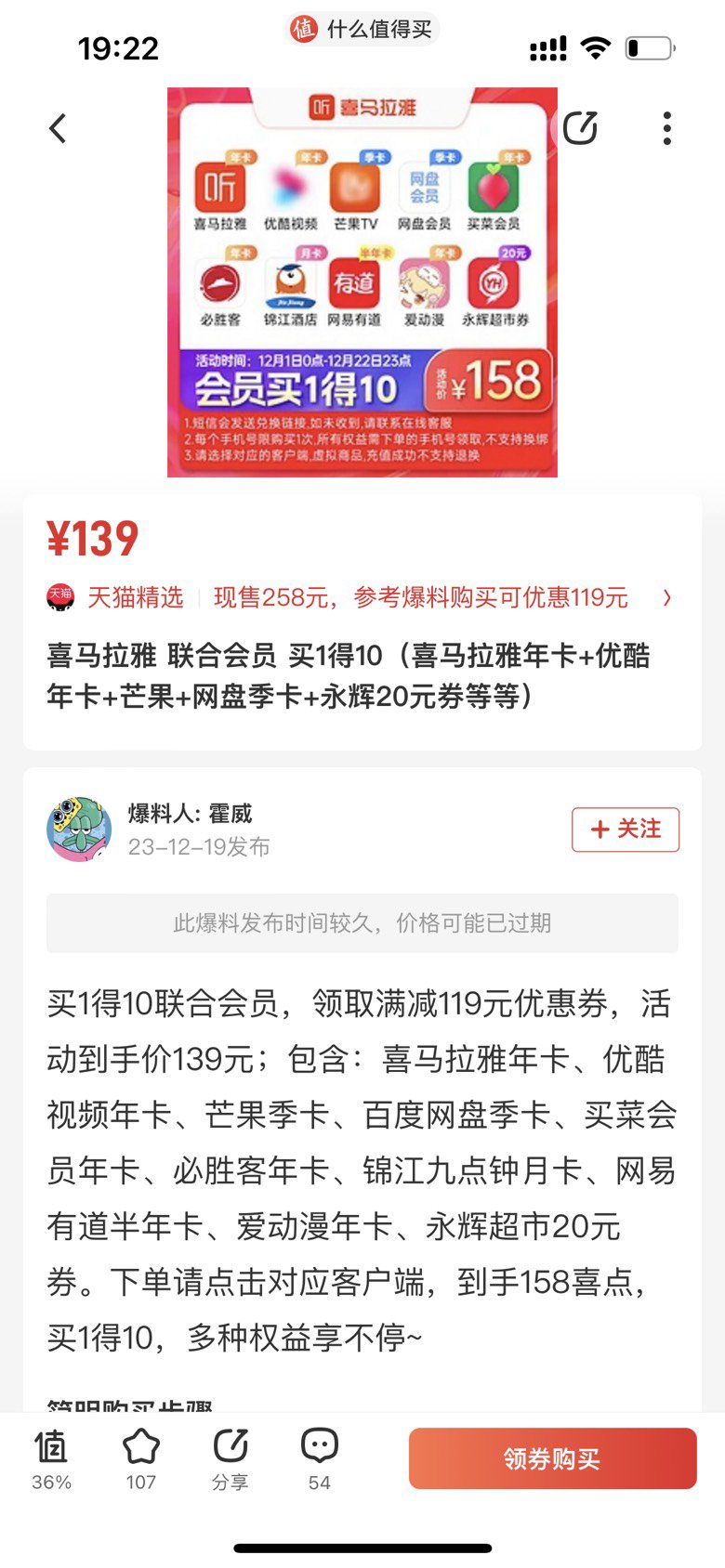Favorite this deal with the star icon
Viewport: 725px width, 1568px height.
pyautogui.click(x=141, y=1459)
